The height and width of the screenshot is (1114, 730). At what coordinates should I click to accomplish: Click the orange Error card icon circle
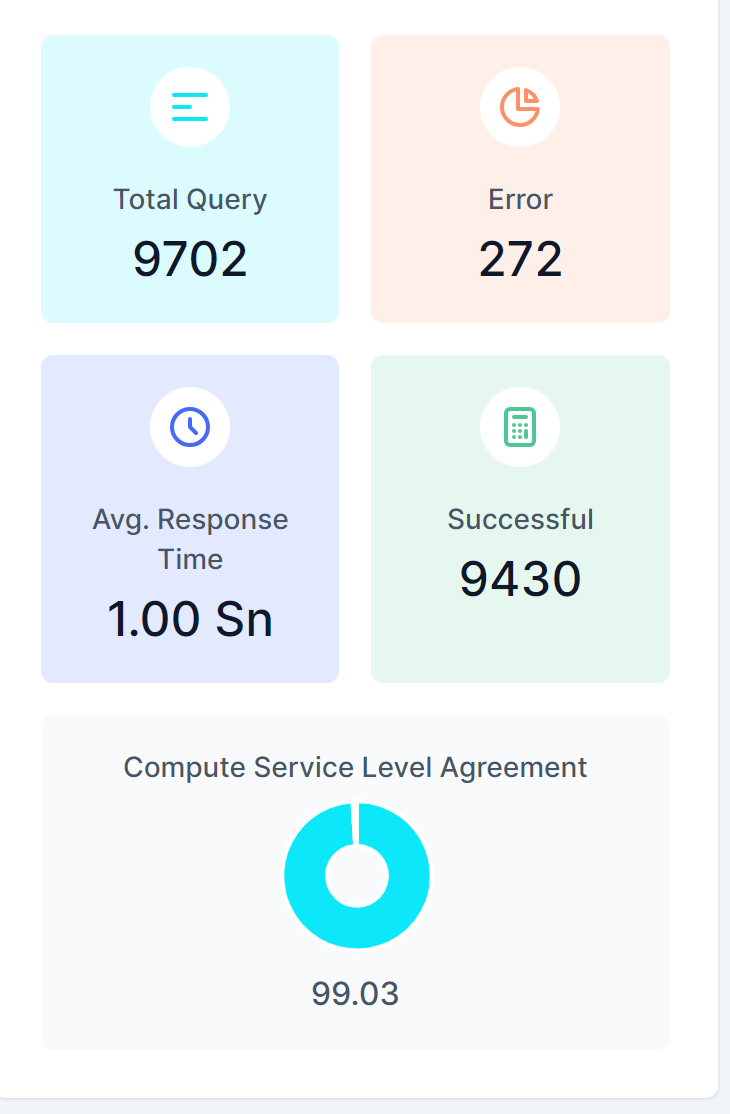pyautogui.click(x=520, y=107)
